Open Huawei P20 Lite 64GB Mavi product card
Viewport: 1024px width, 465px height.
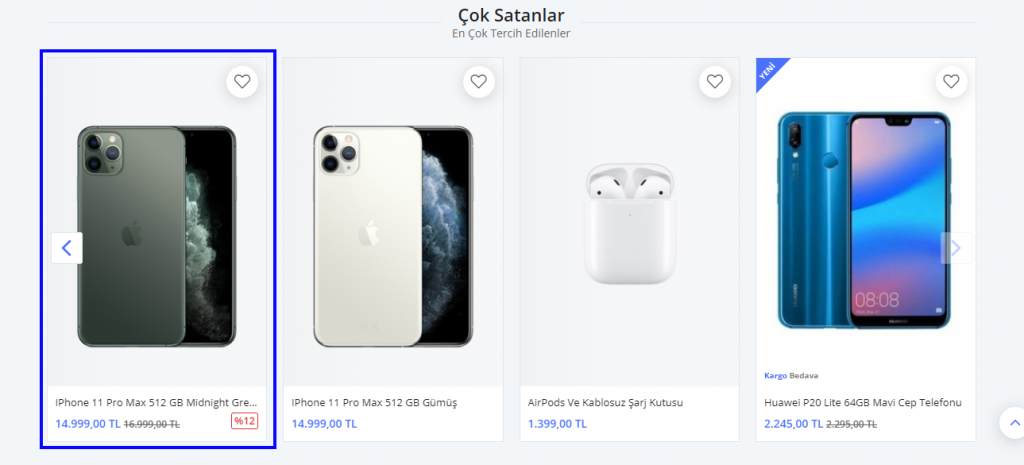pos(862,402)
